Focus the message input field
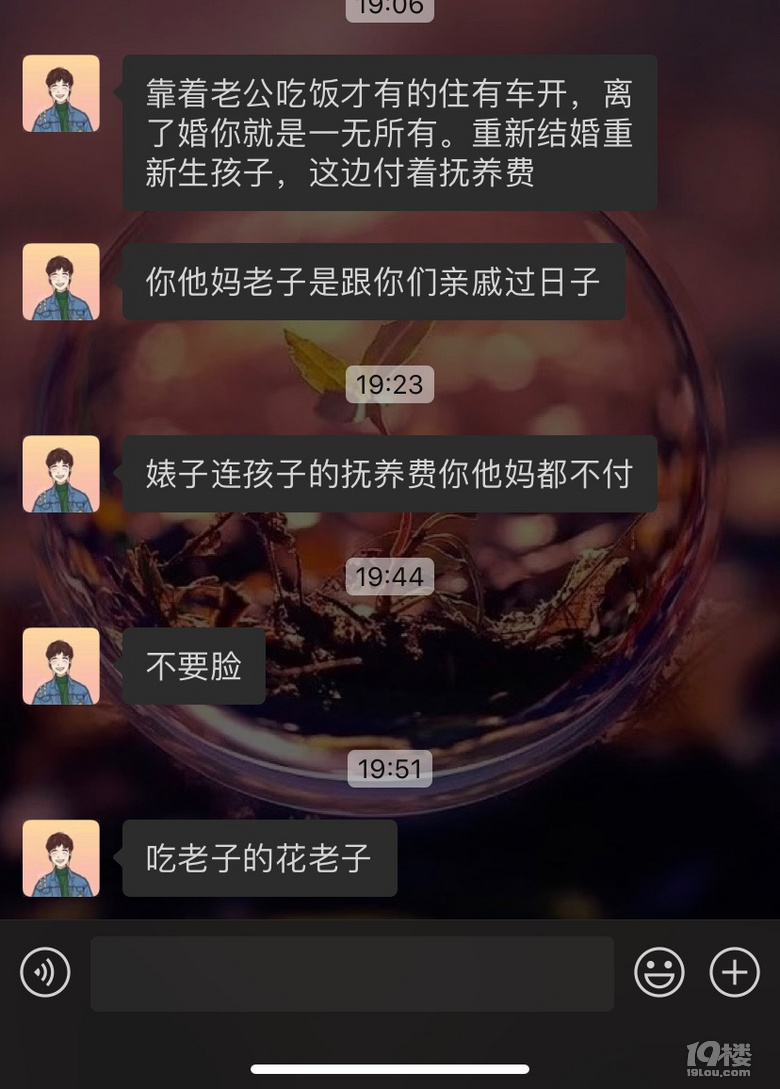This screenshot has width=780, height=1089. (x=352, y=973)
